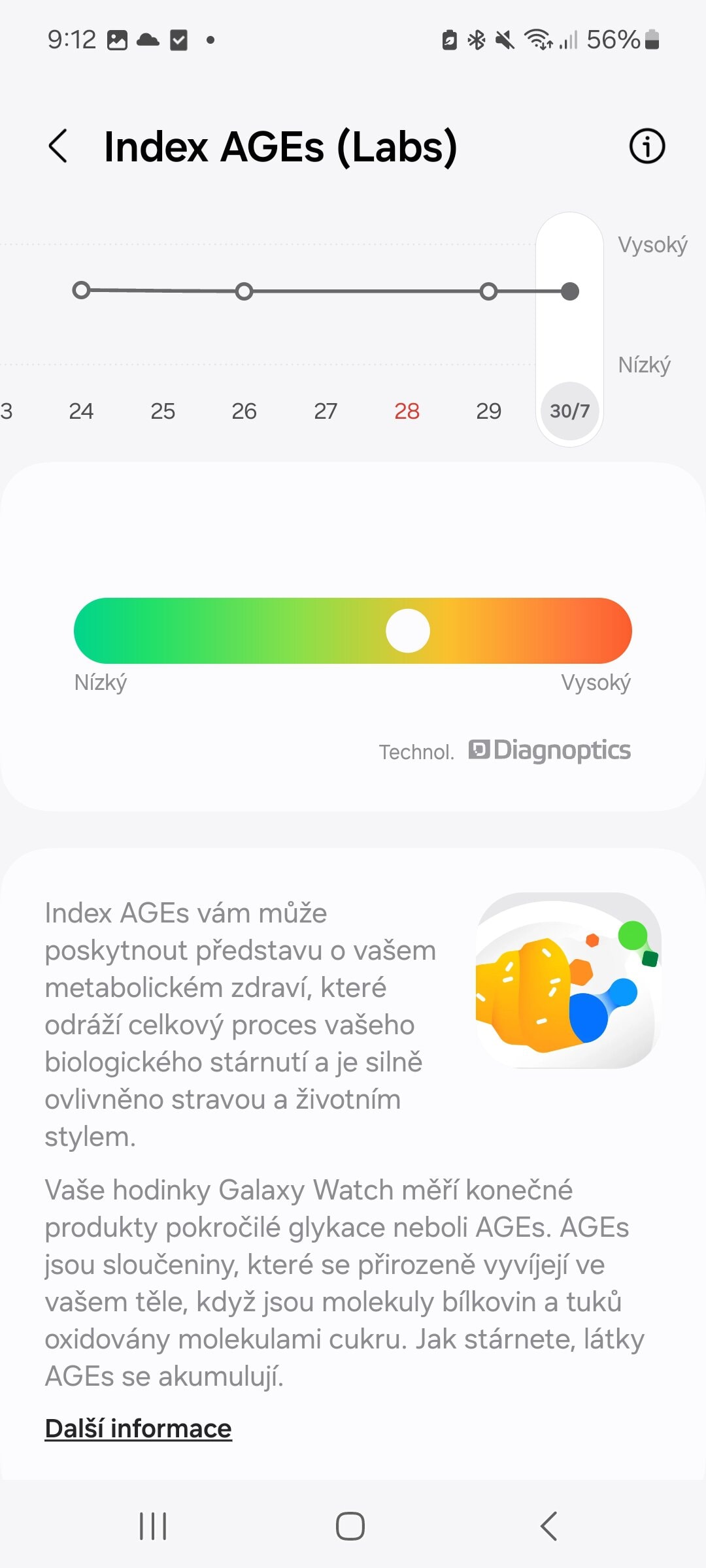Select day 24 data point on chart

click(81, 290)
